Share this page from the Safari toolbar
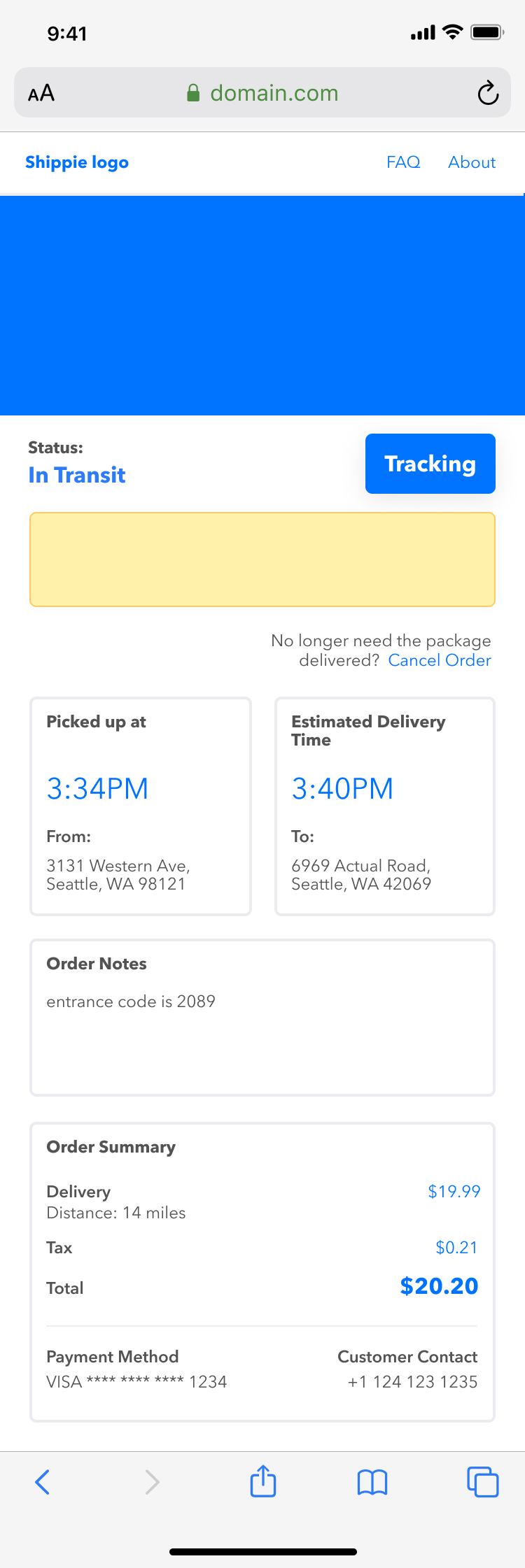525x1568 pixels. 263,1481
